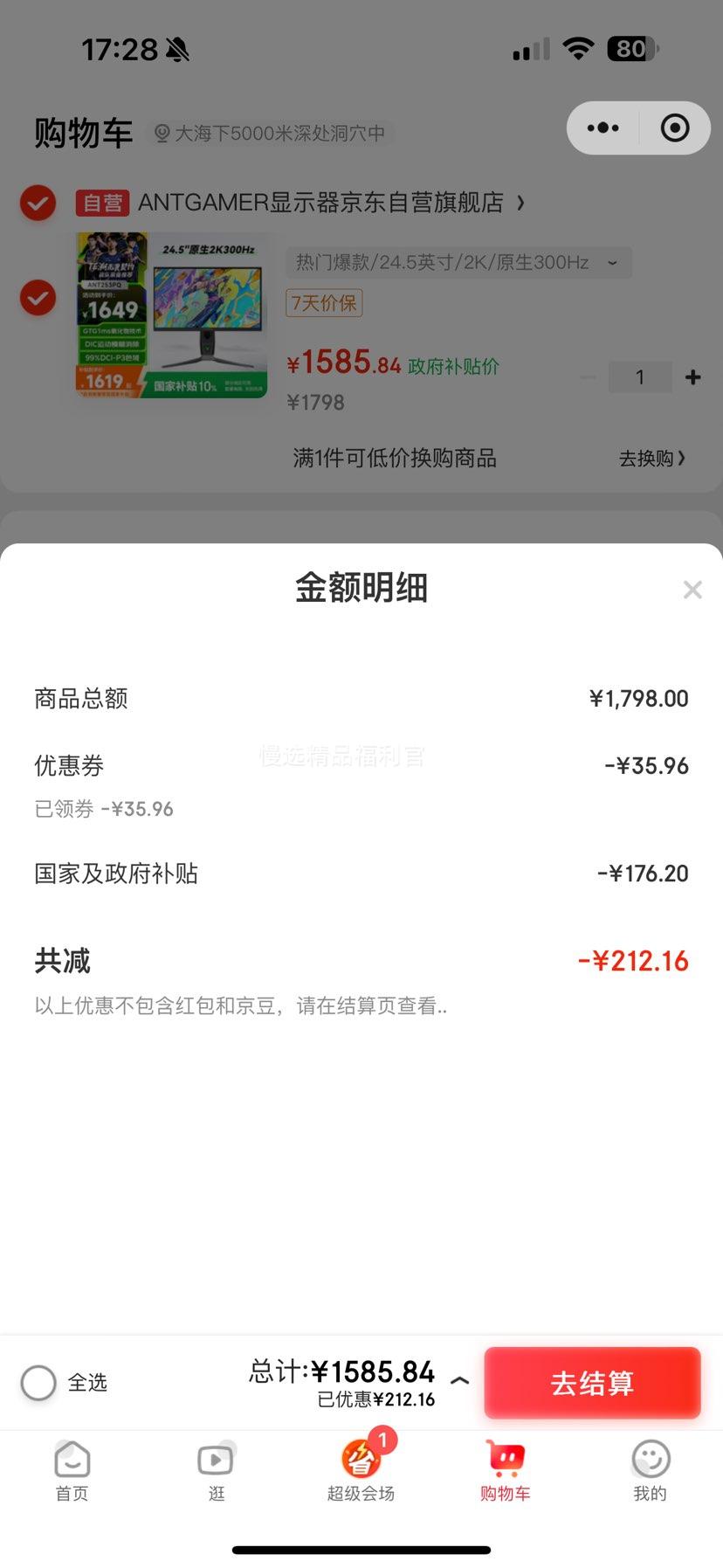Expand the ANTGAMER store page arrow
The width and height of the screenshot is (723, 1568).
pos(520,202)
